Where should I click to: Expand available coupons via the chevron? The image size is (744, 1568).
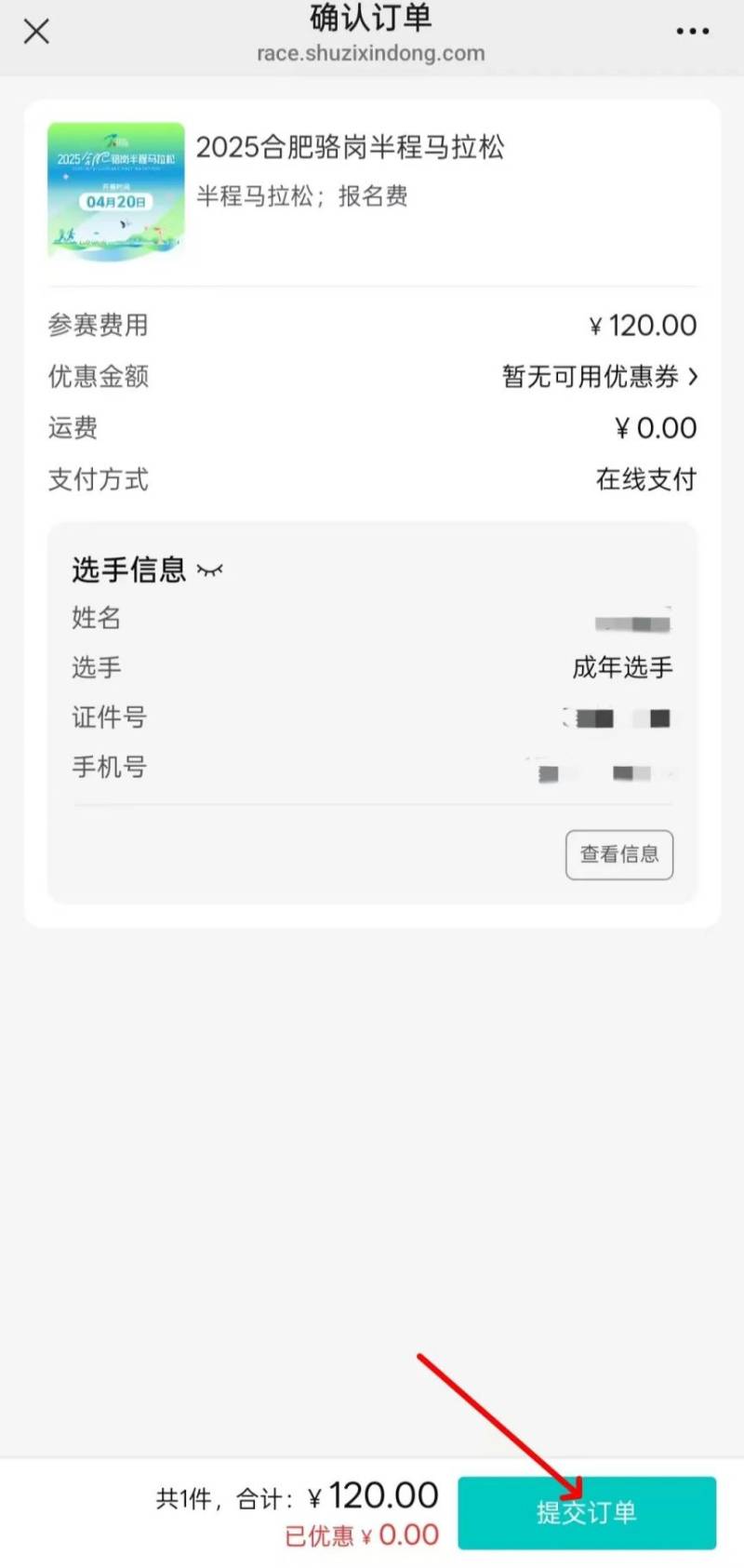click(693, 376)
